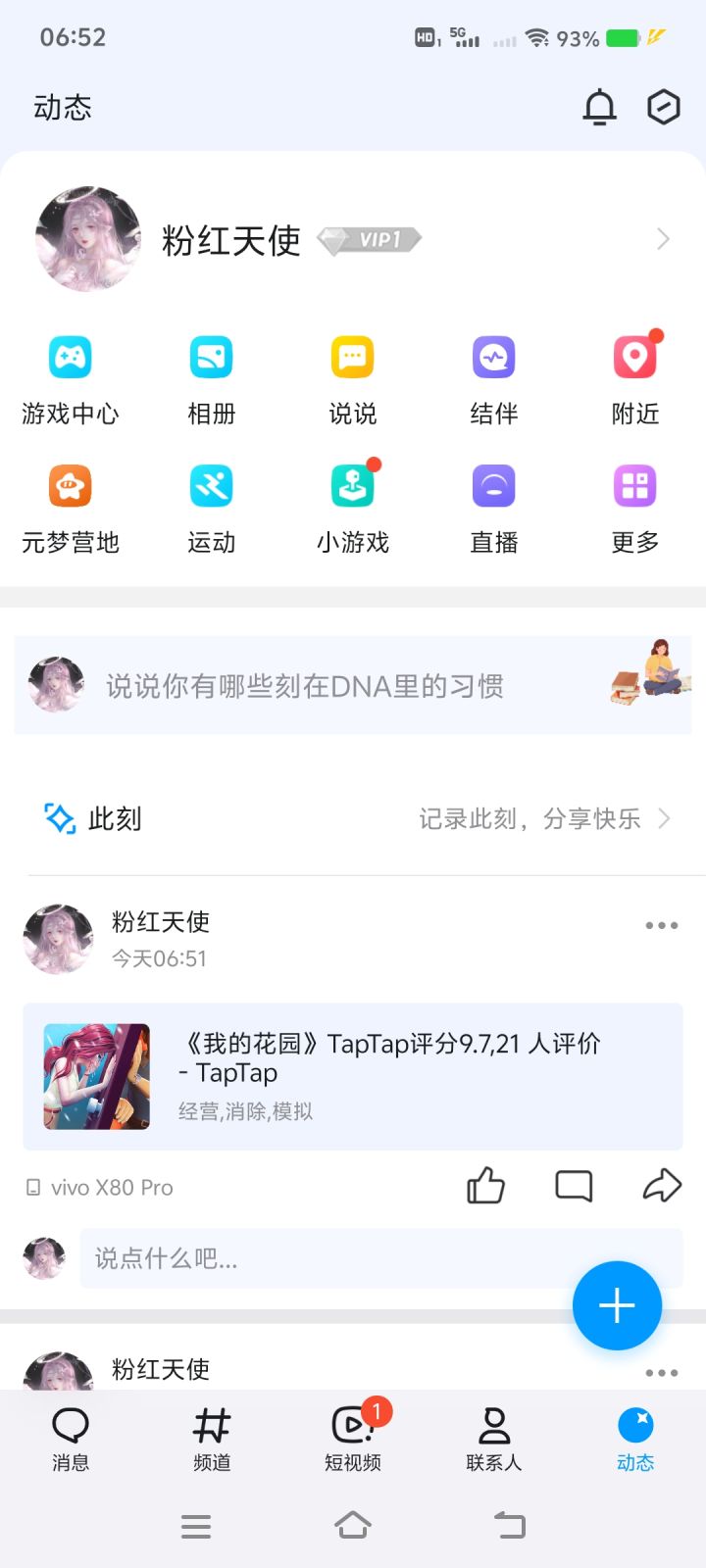Open 直播 live streaming
Image resolution: width=706 pixels, height=1568 pixels.
click(494, 507)
